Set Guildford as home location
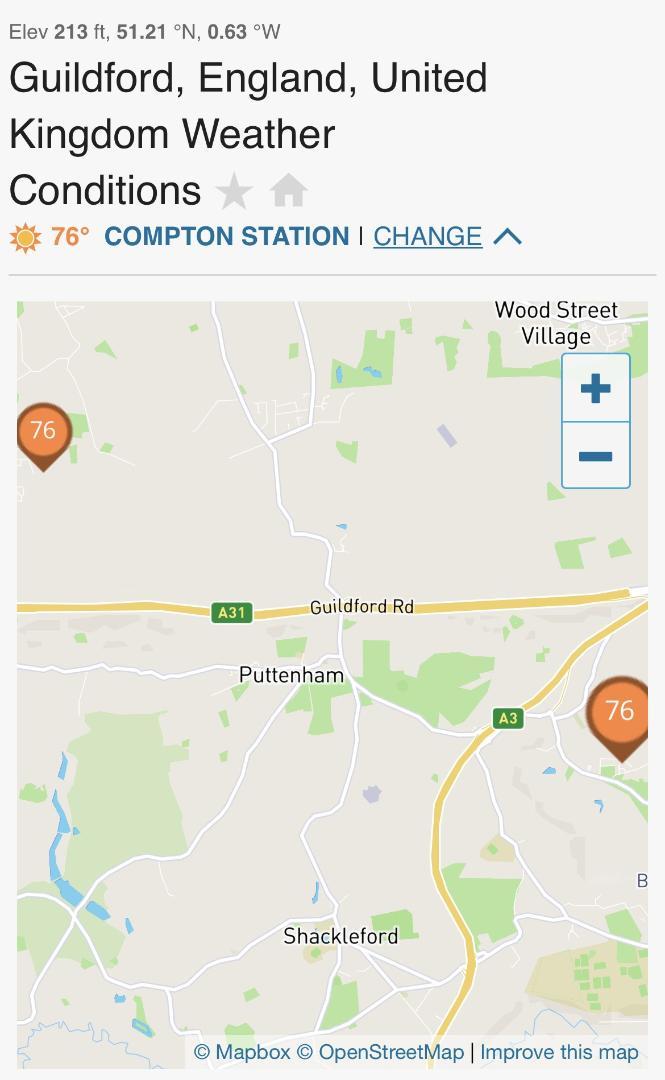The image size is (665, 1080). [288, 190]
